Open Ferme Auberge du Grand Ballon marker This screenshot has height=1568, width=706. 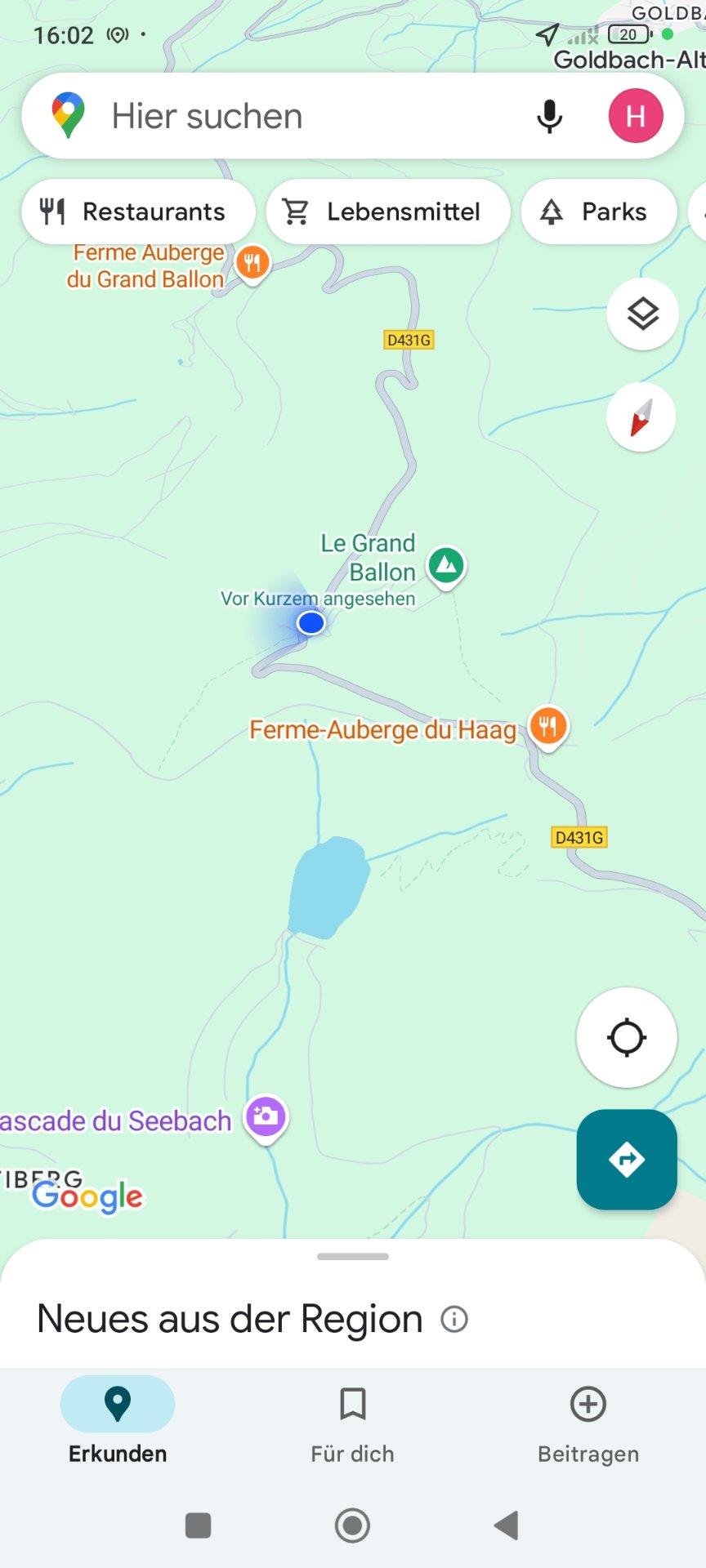tap(252, 263)
